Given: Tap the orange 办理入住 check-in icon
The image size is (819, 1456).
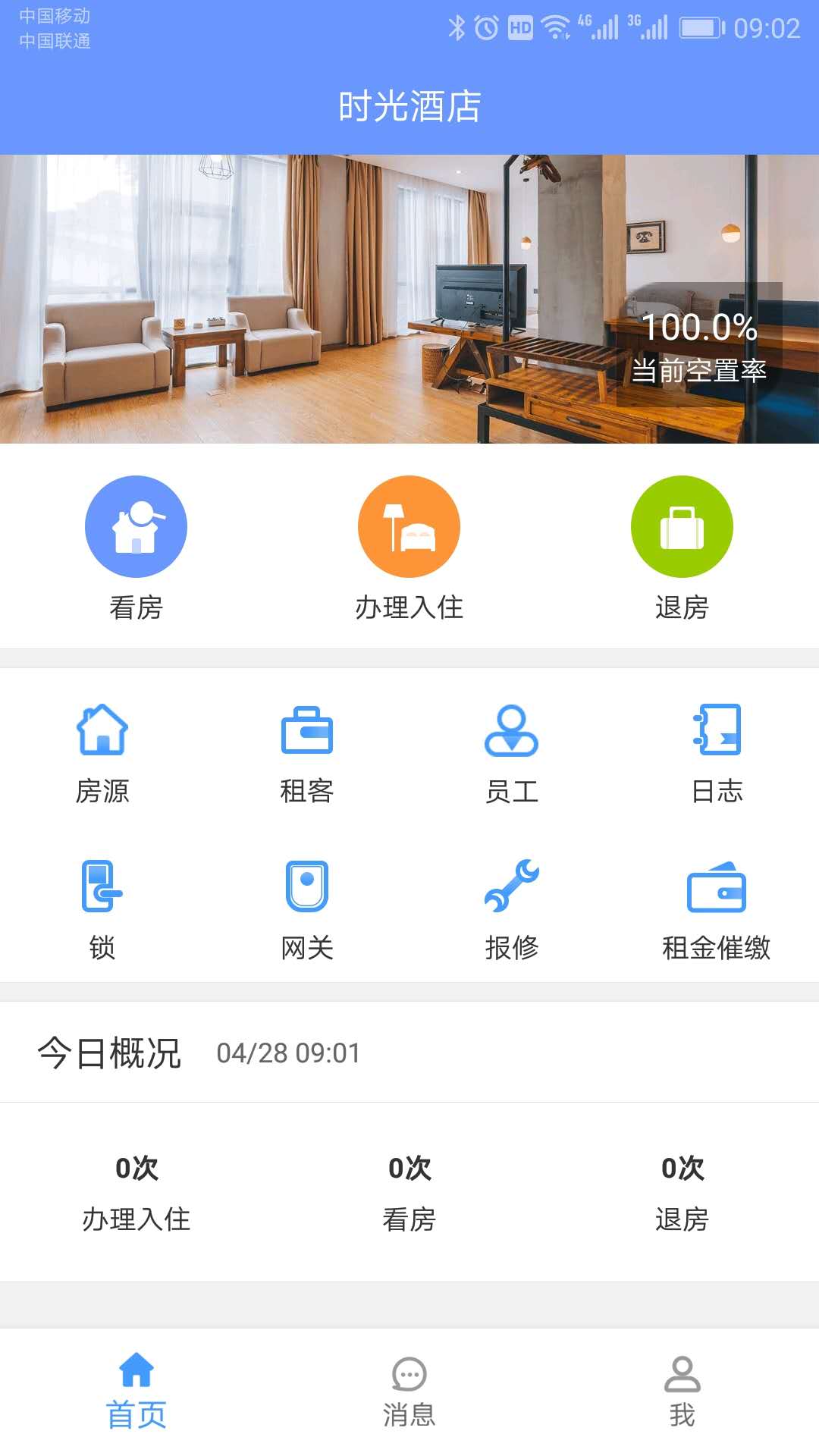Looking at the screenshot, I should click(408, 526).
